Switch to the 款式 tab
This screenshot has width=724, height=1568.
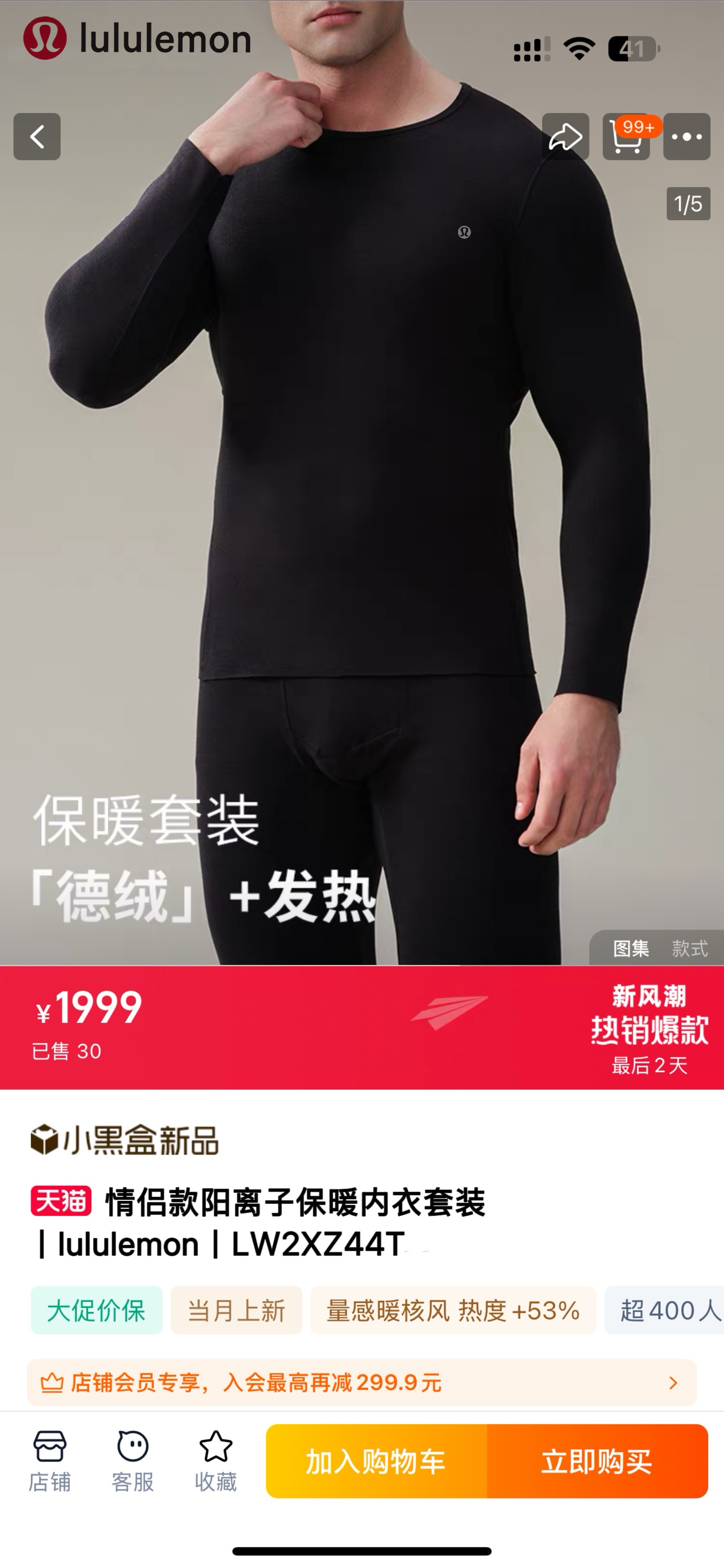pos(690,948)
